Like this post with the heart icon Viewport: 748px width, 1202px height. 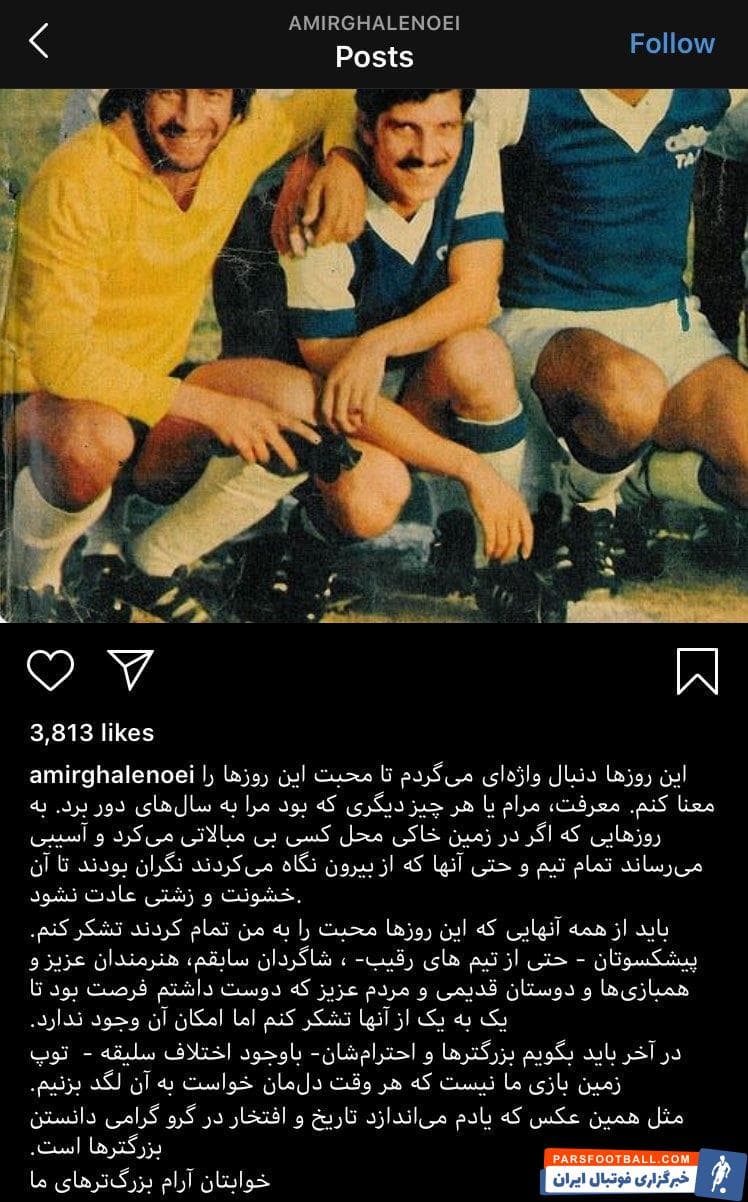[x=50, y=670]
